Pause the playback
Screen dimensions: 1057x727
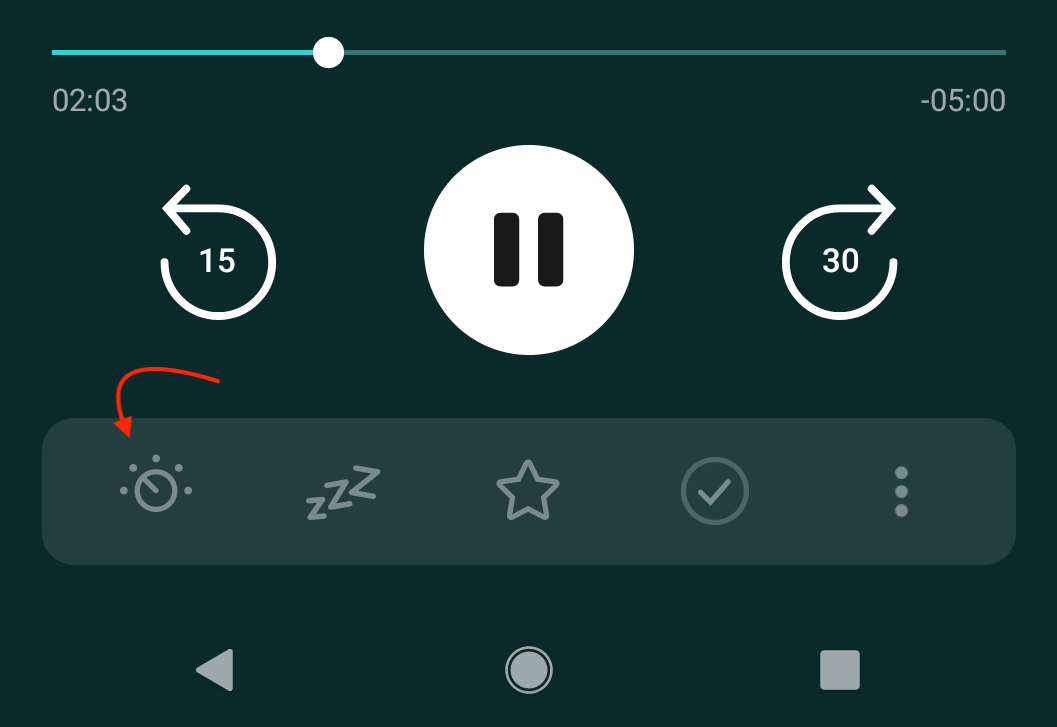(x=528, y=250)
